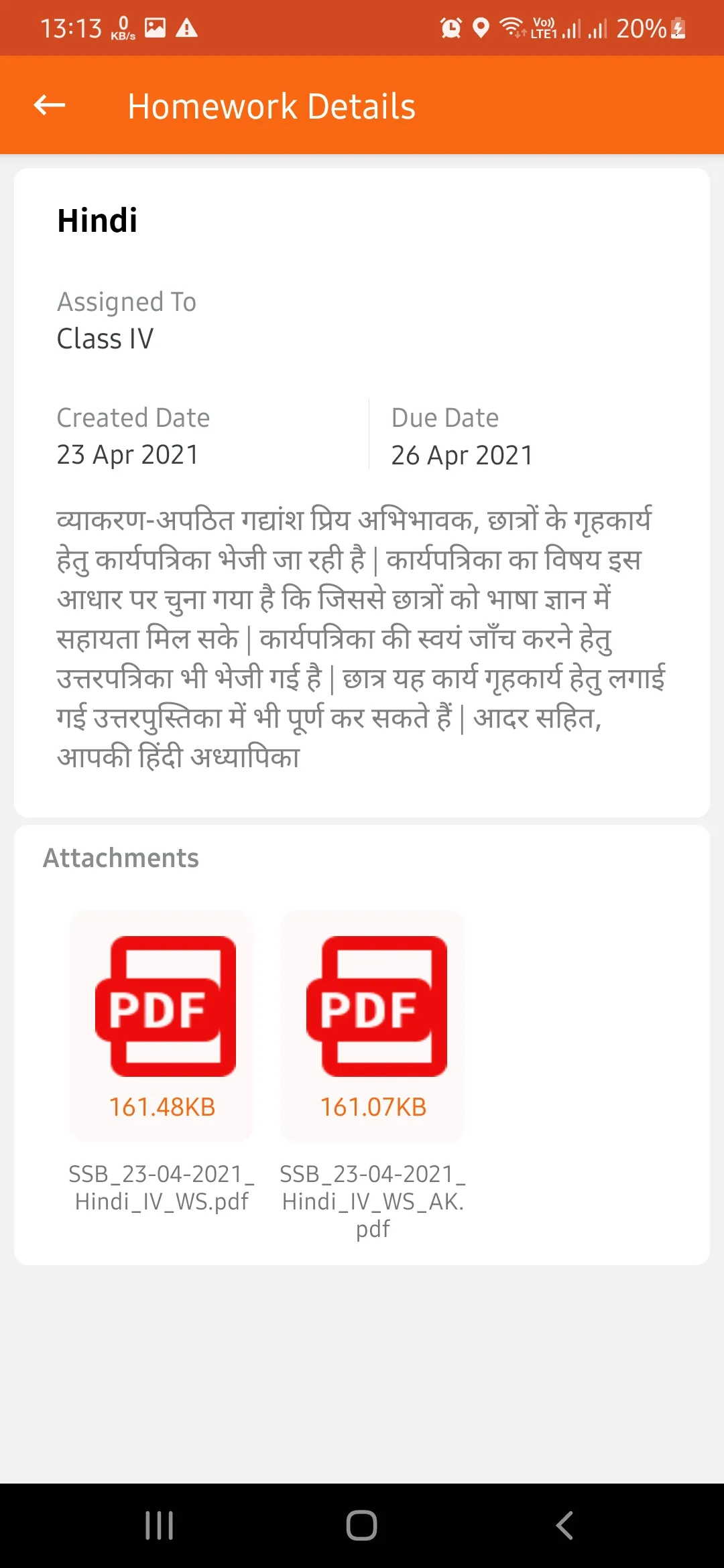Open the SSB_23-04-2021_Hindi_IV_WS_AK.pdf attachment
The height and width of the screenshot is (1568, 724).
click(373, 1025)
